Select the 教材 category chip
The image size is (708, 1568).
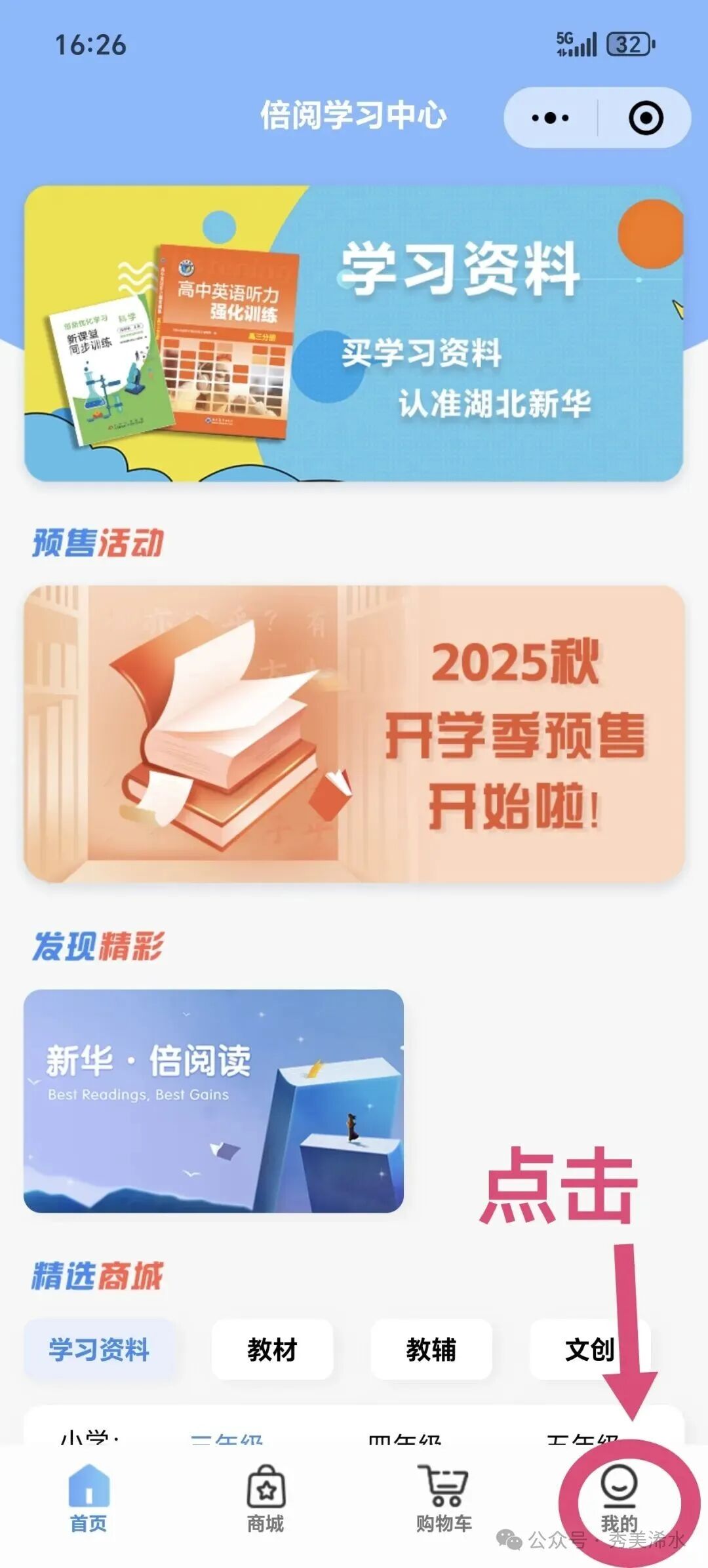click(272, 1350)
